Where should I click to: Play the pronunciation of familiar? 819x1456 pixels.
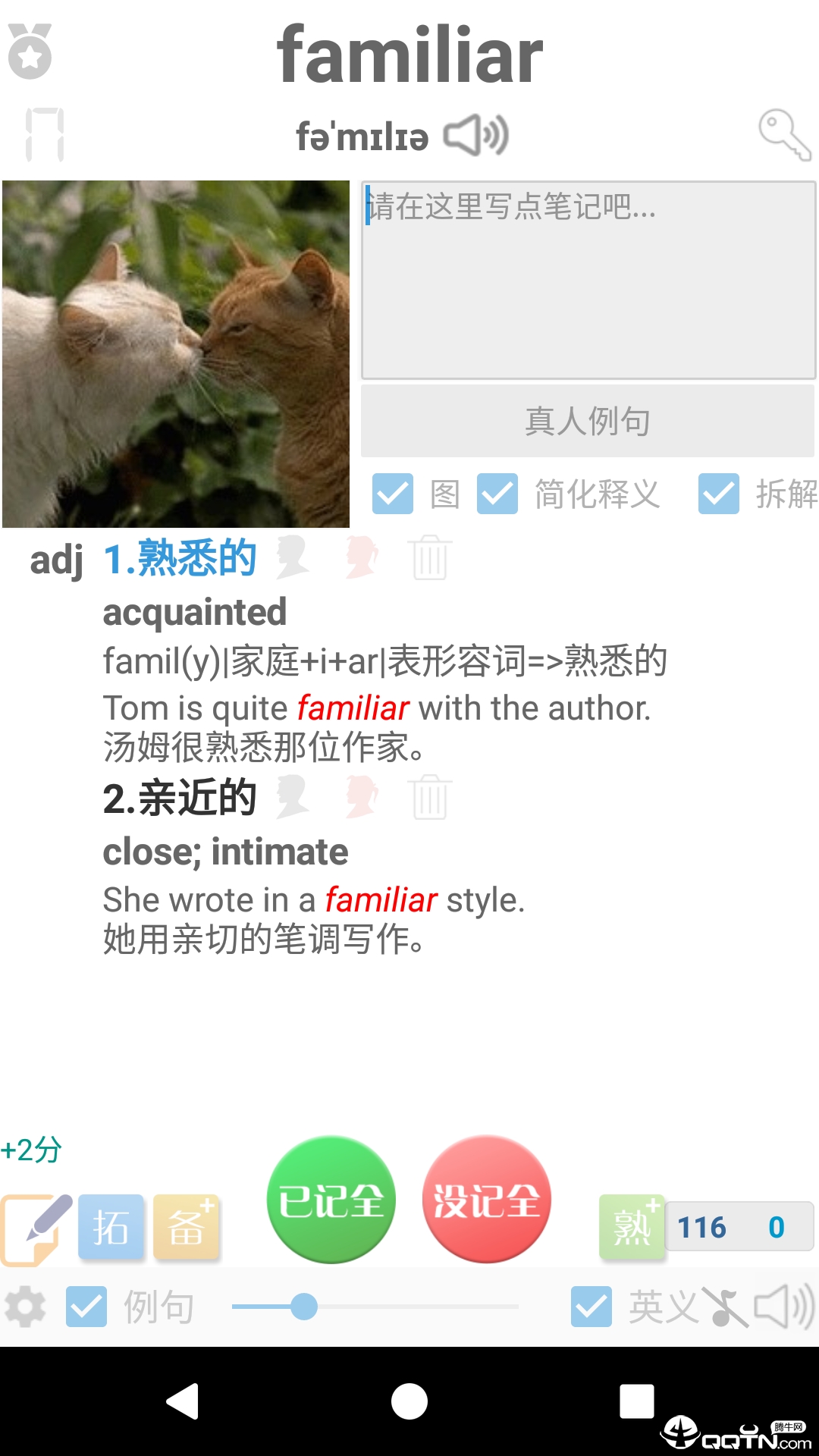[476, 136]
